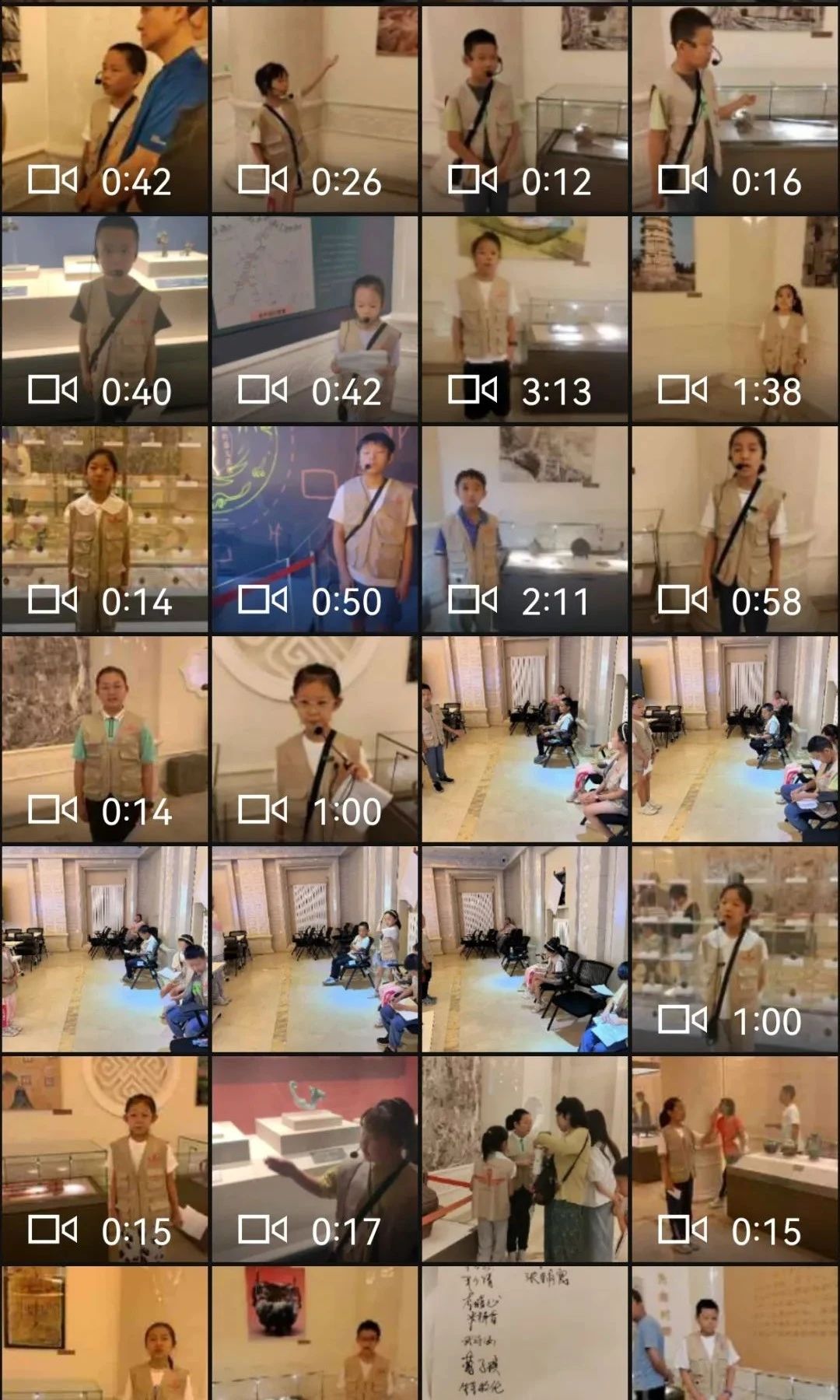Open the 0:26 video thumbnail
Viewport: 840px width, 1400px height.
(x=315, y=109)
